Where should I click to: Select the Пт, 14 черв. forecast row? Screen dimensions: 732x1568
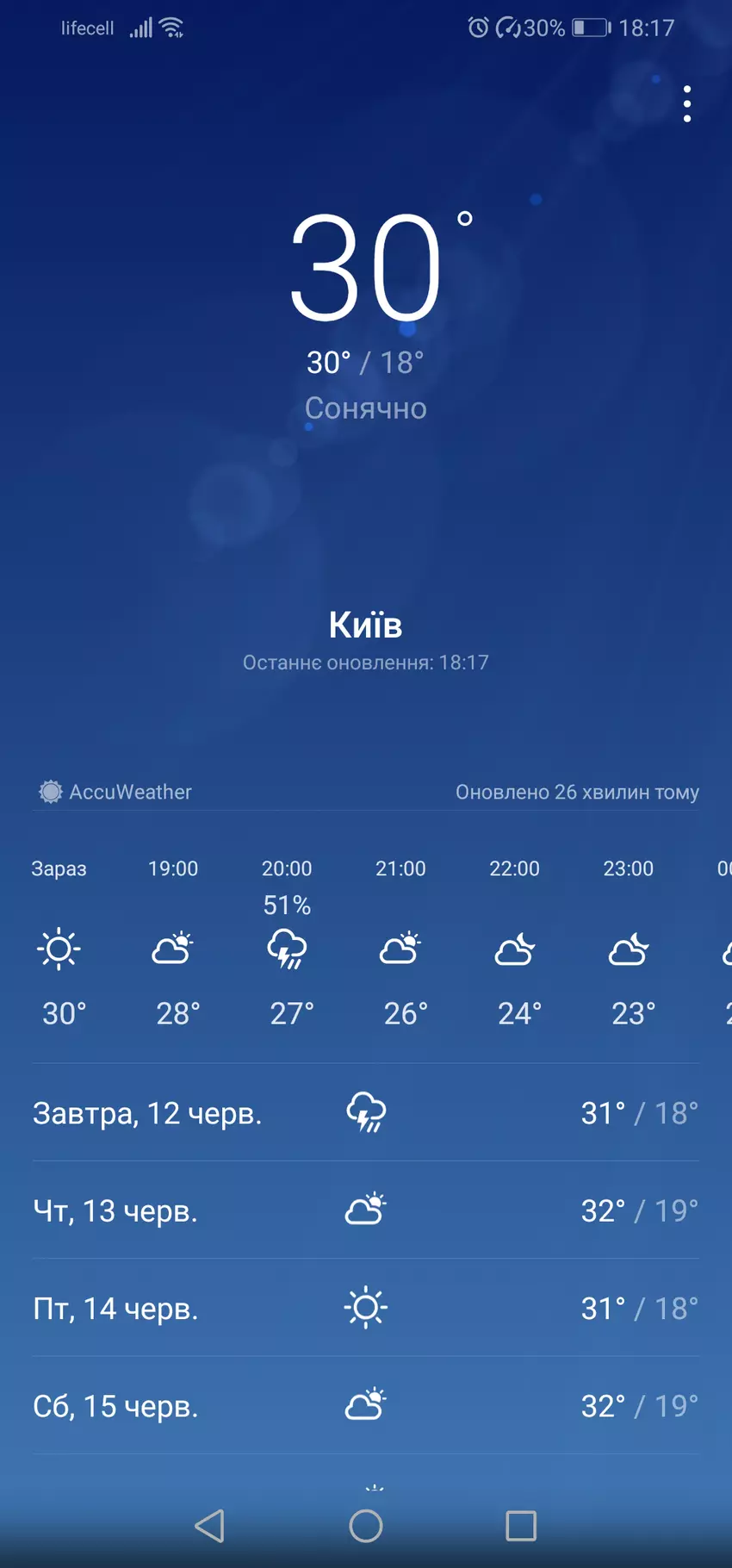click(365, 1308)
